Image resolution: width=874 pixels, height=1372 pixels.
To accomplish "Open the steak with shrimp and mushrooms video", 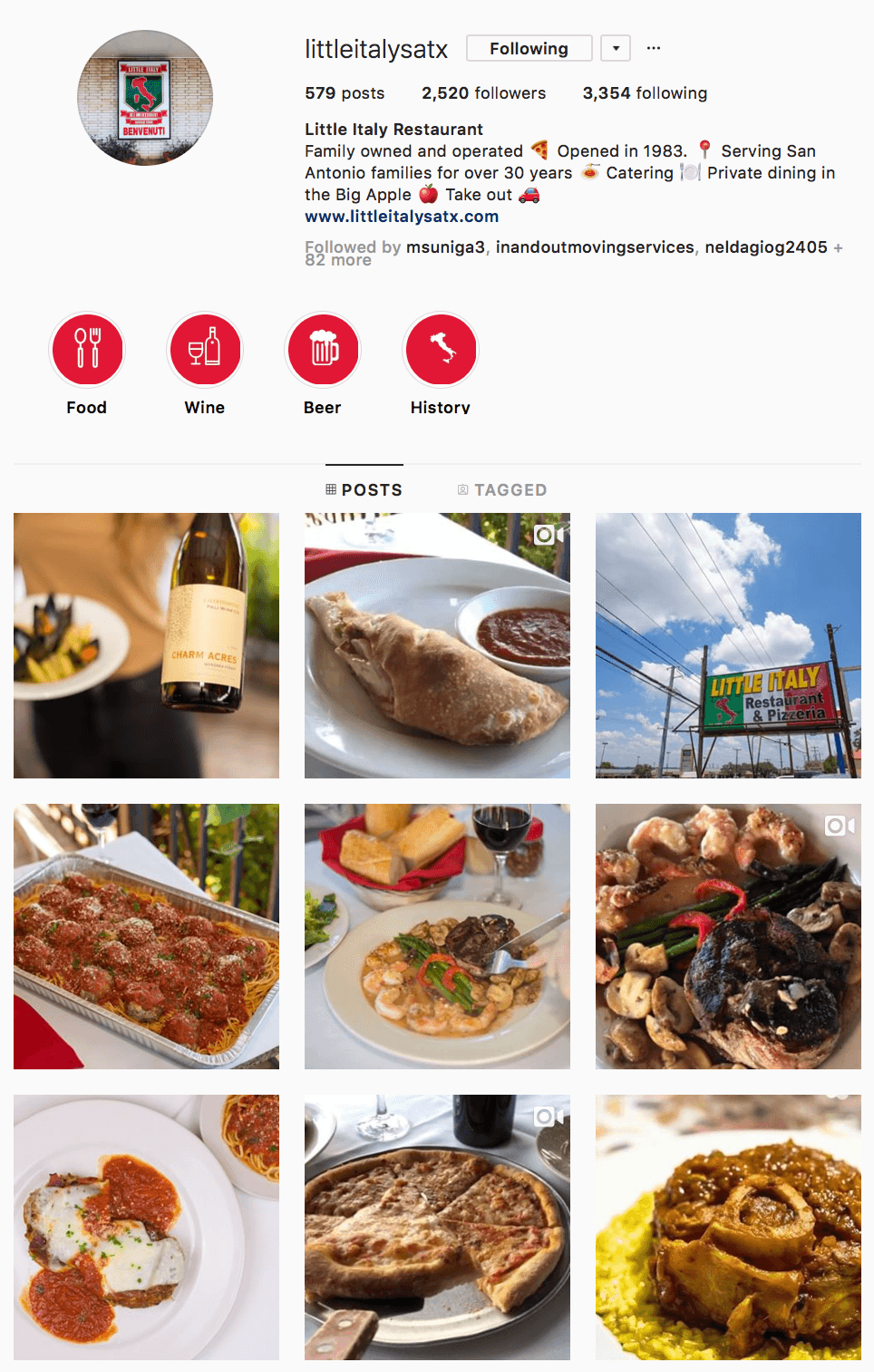I will (728, 936).
